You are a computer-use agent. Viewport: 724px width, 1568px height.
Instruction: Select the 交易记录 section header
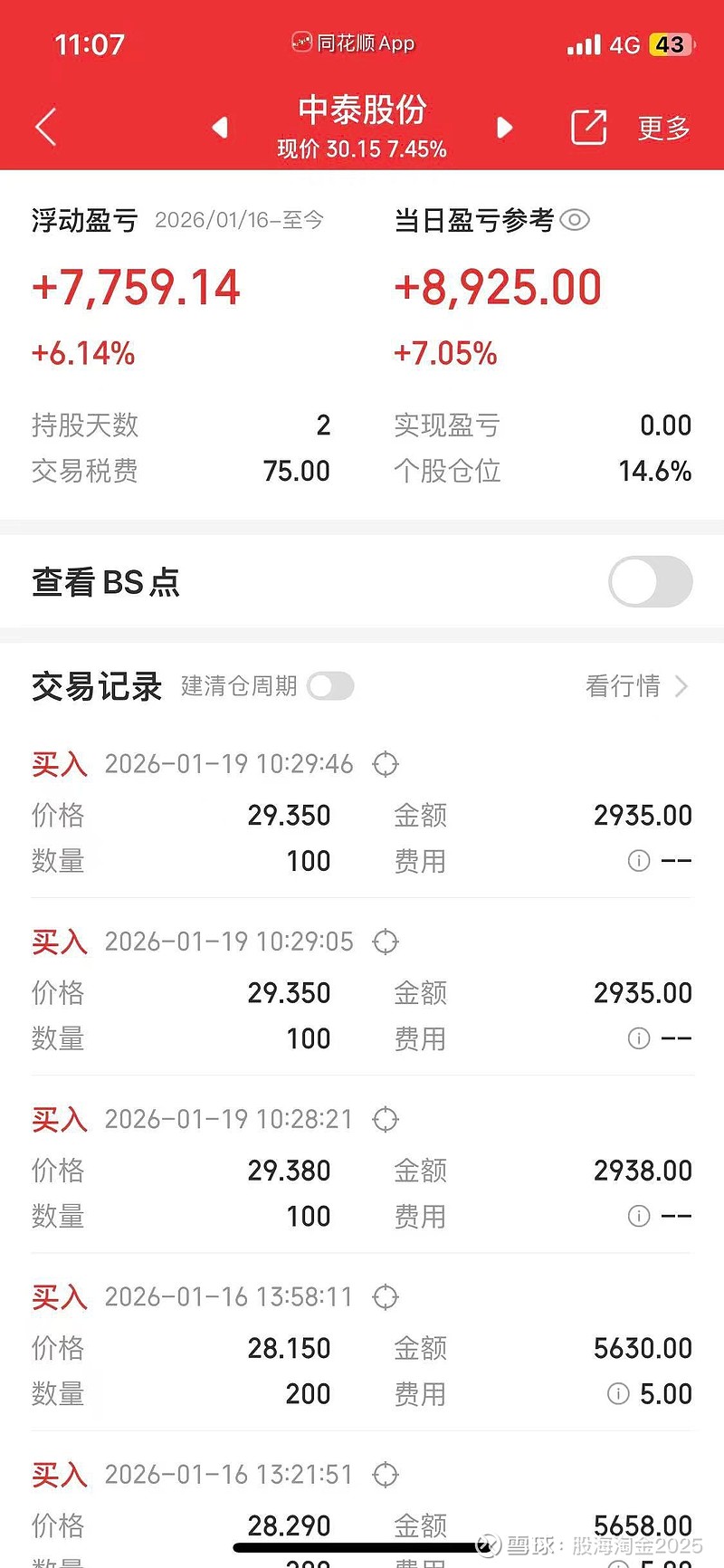(x=96, y=687)
